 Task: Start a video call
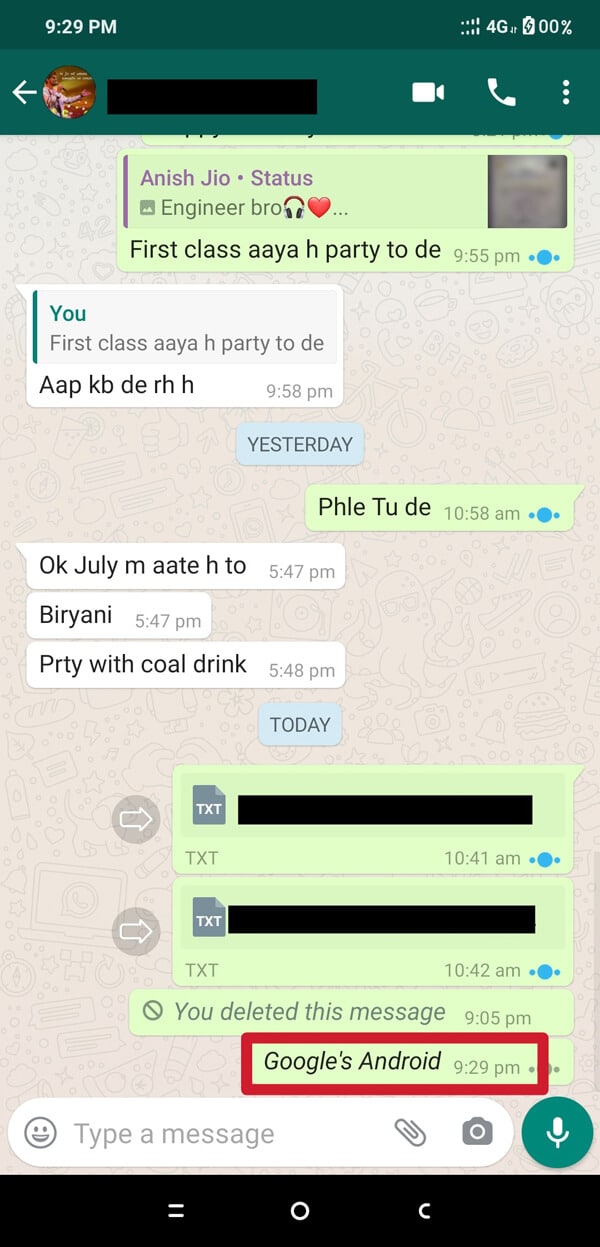pos(428,93)
